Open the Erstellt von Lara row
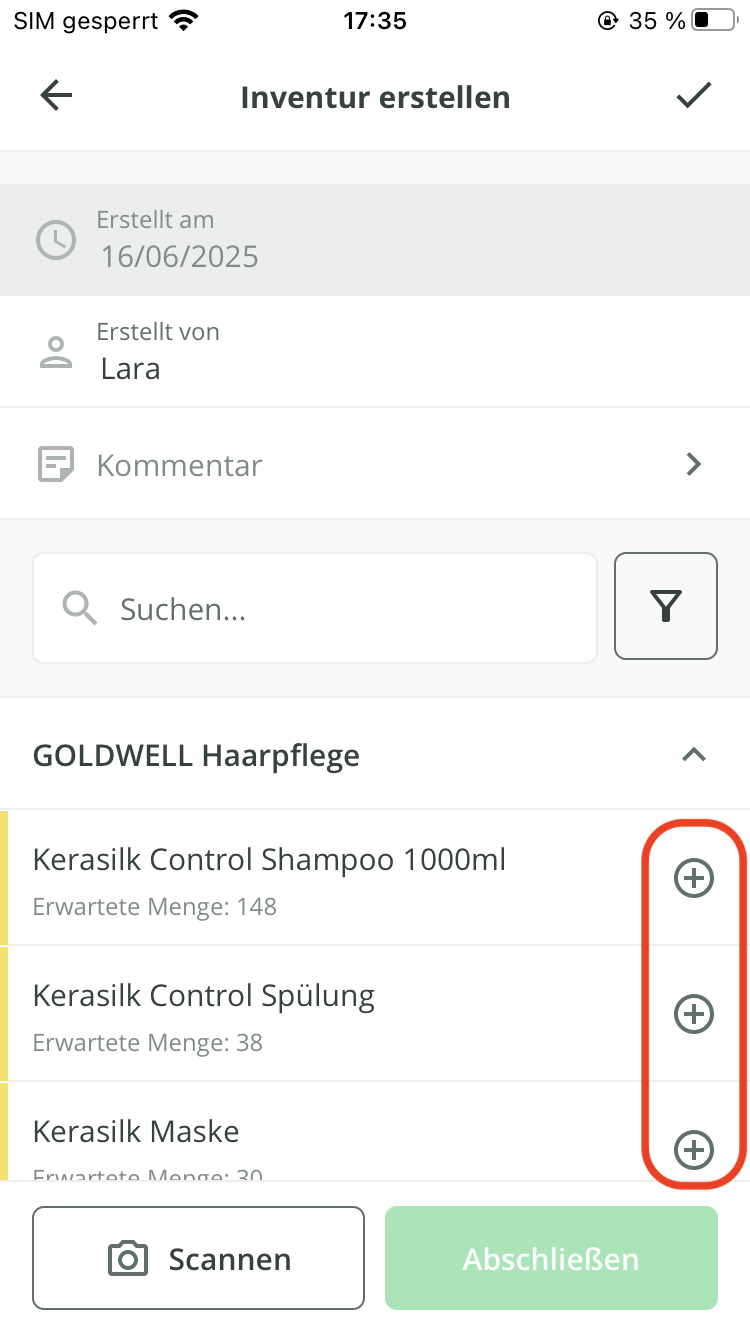 (x=375, y=352)
